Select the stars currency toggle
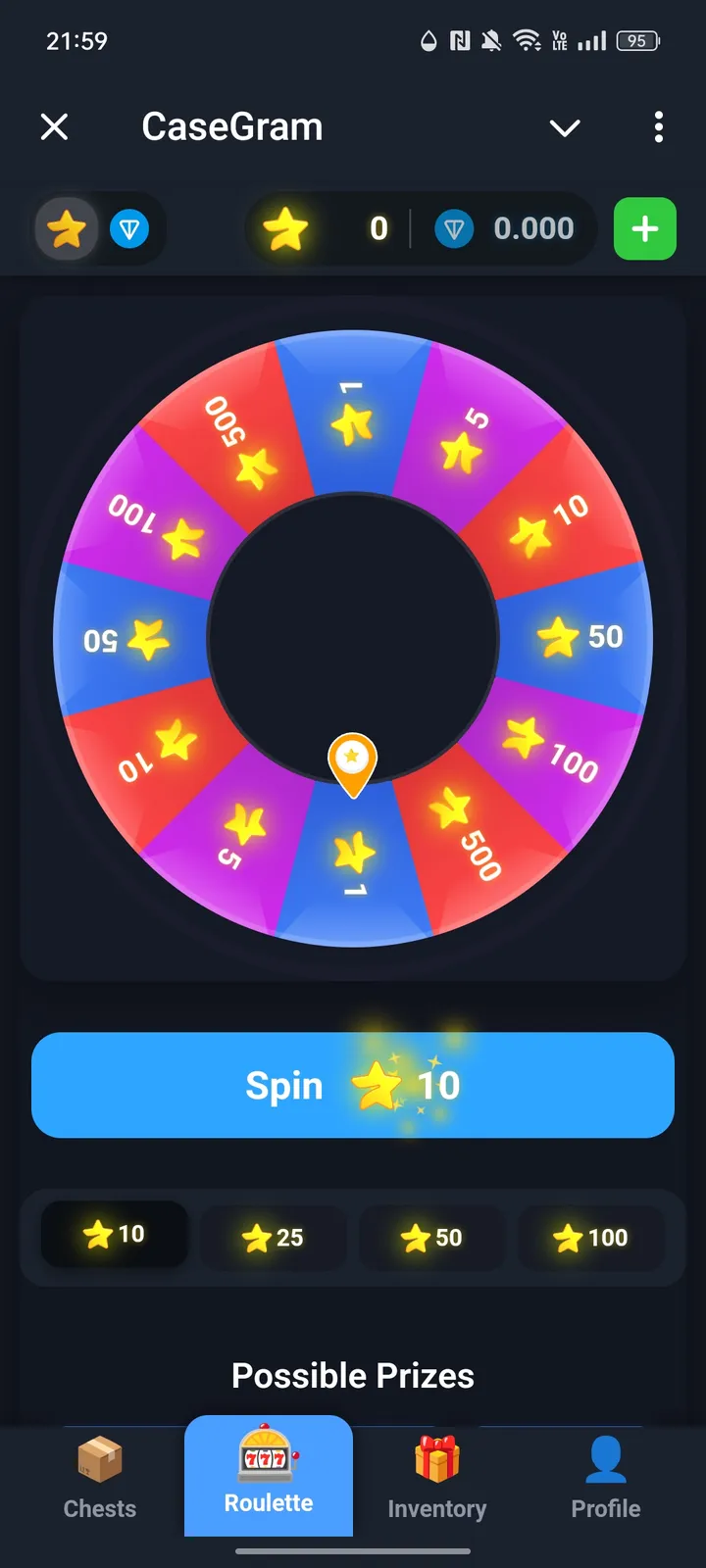 (67, 230)
